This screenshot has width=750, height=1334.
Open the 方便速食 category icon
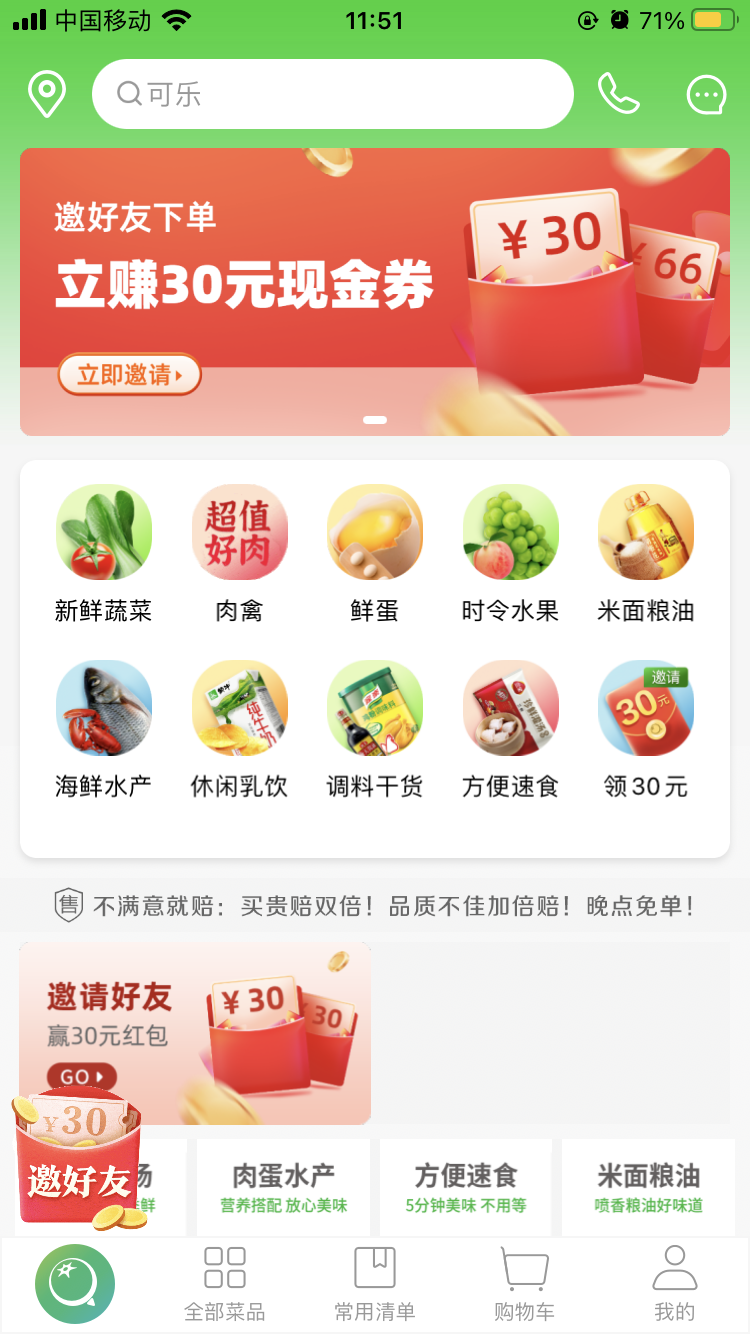[x=510, y=707]
